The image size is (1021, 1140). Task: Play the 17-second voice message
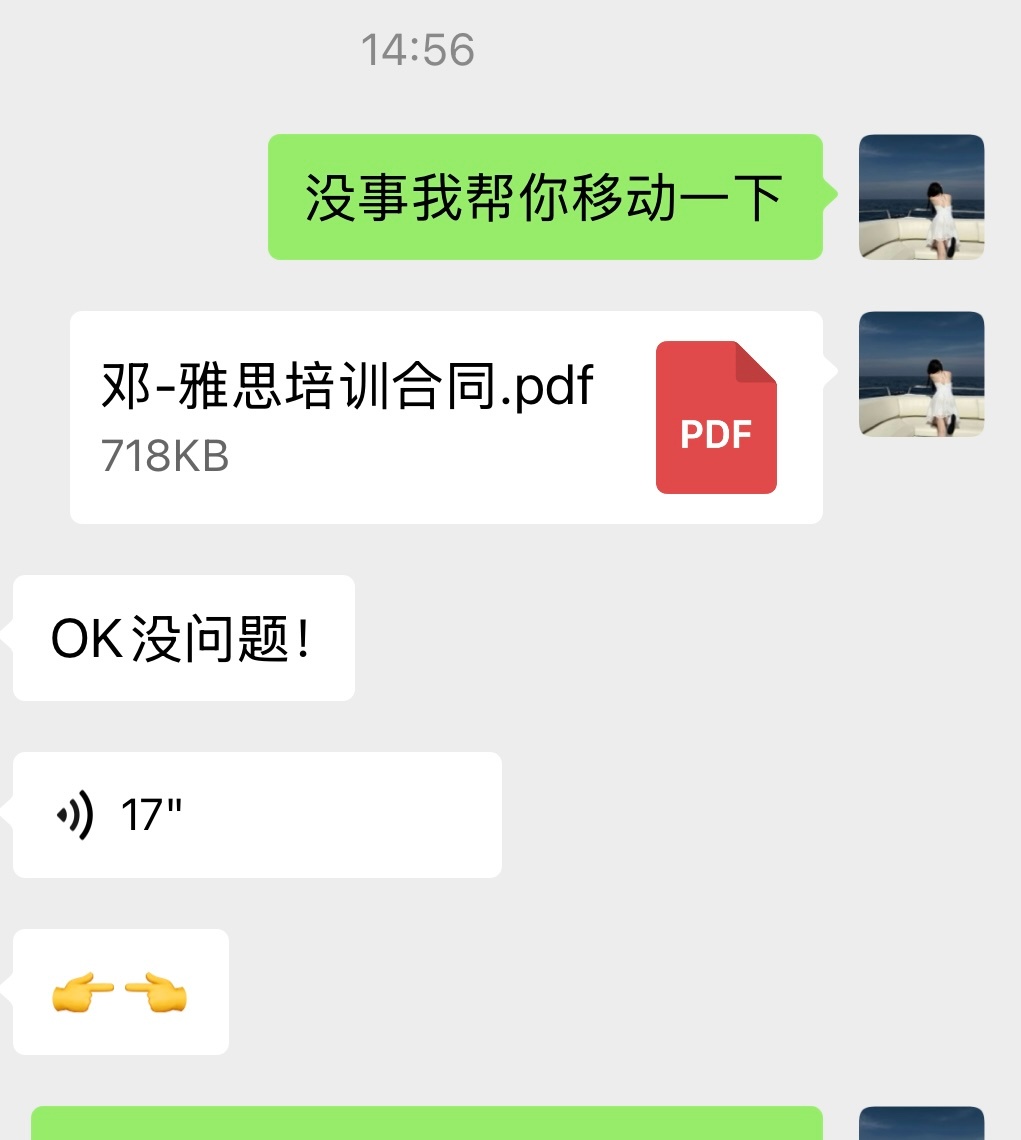(257, 815)
